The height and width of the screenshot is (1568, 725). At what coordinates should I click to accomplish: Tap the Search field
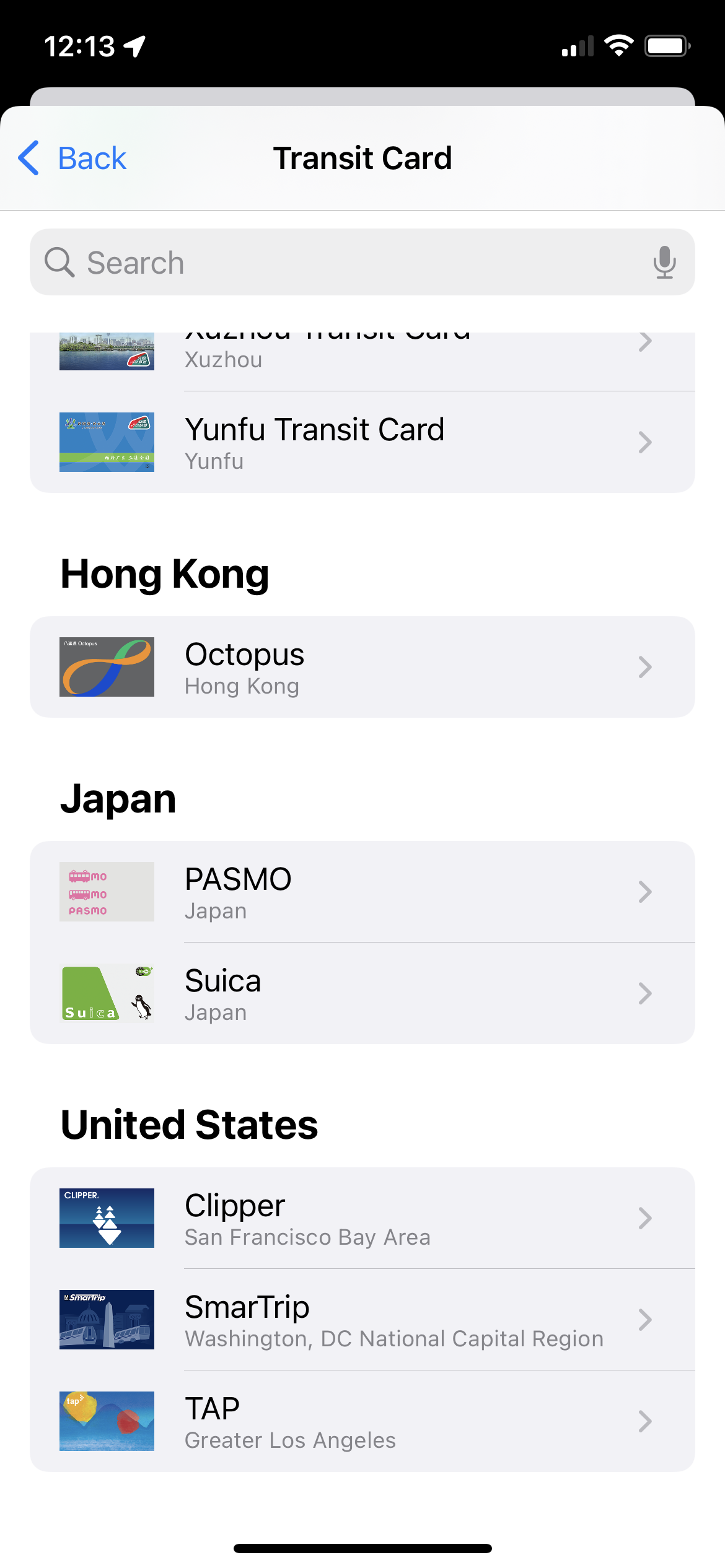[347, 263]
